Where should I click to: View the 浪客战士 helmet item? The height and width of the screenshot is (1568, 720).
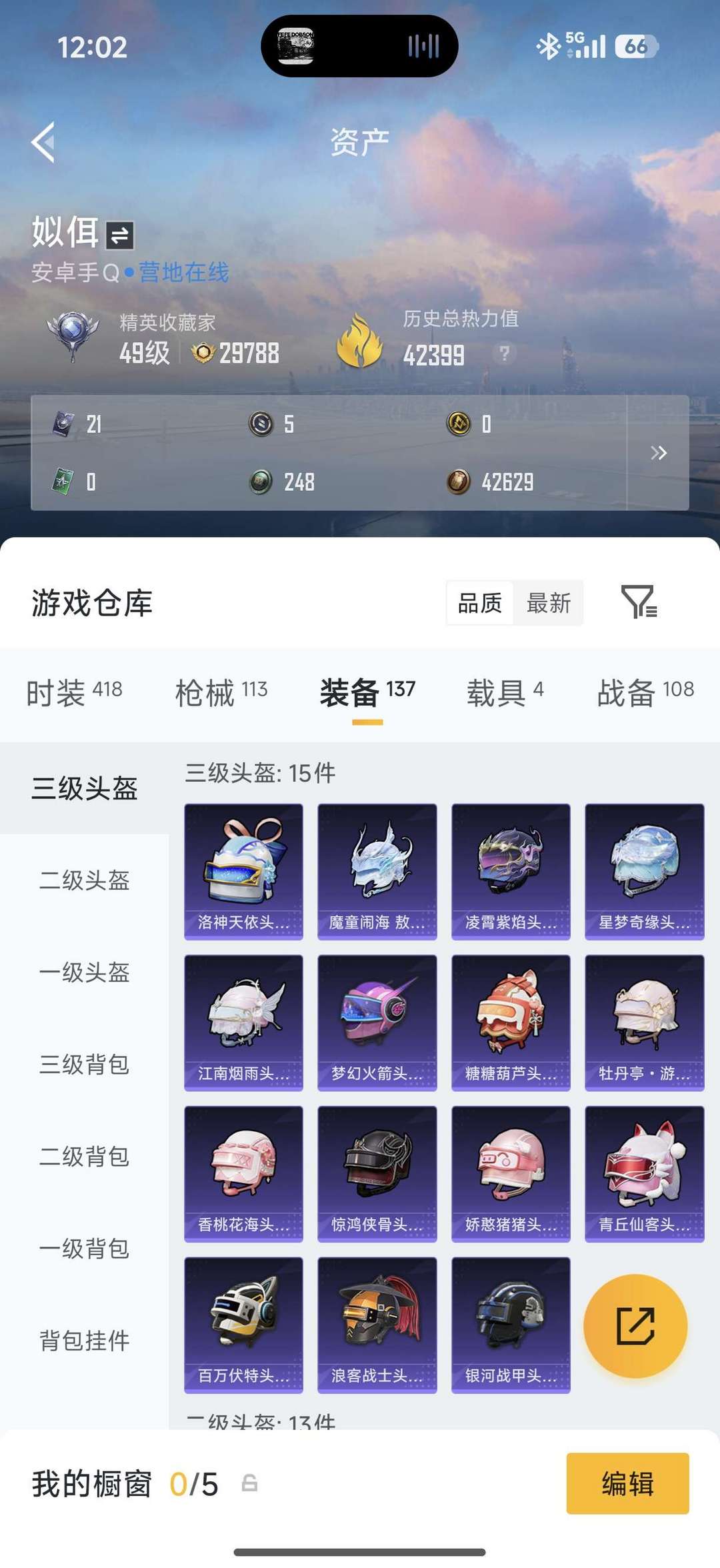(377, 1325)
